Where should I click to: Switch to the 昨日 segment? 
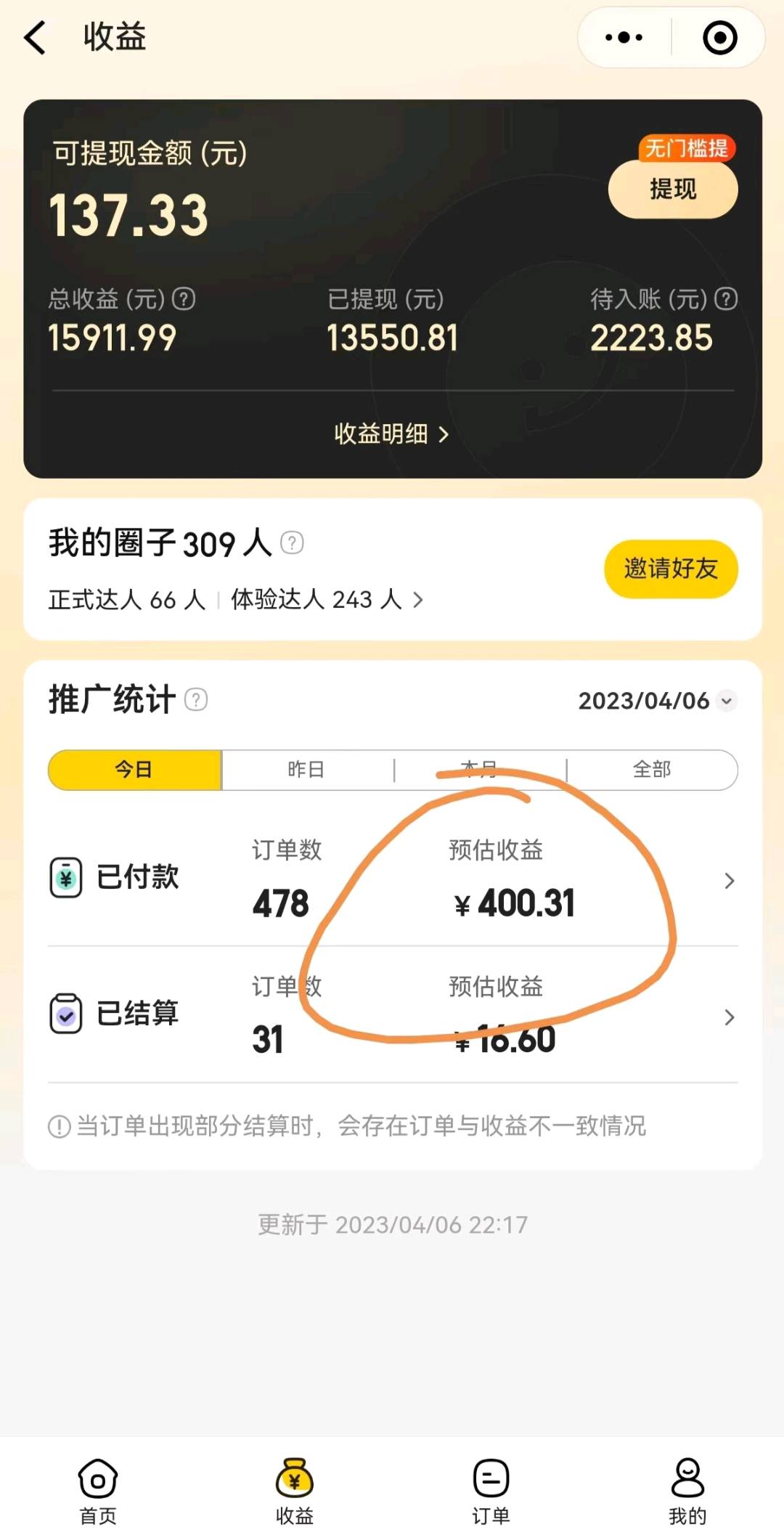click(x=307, y=770)
